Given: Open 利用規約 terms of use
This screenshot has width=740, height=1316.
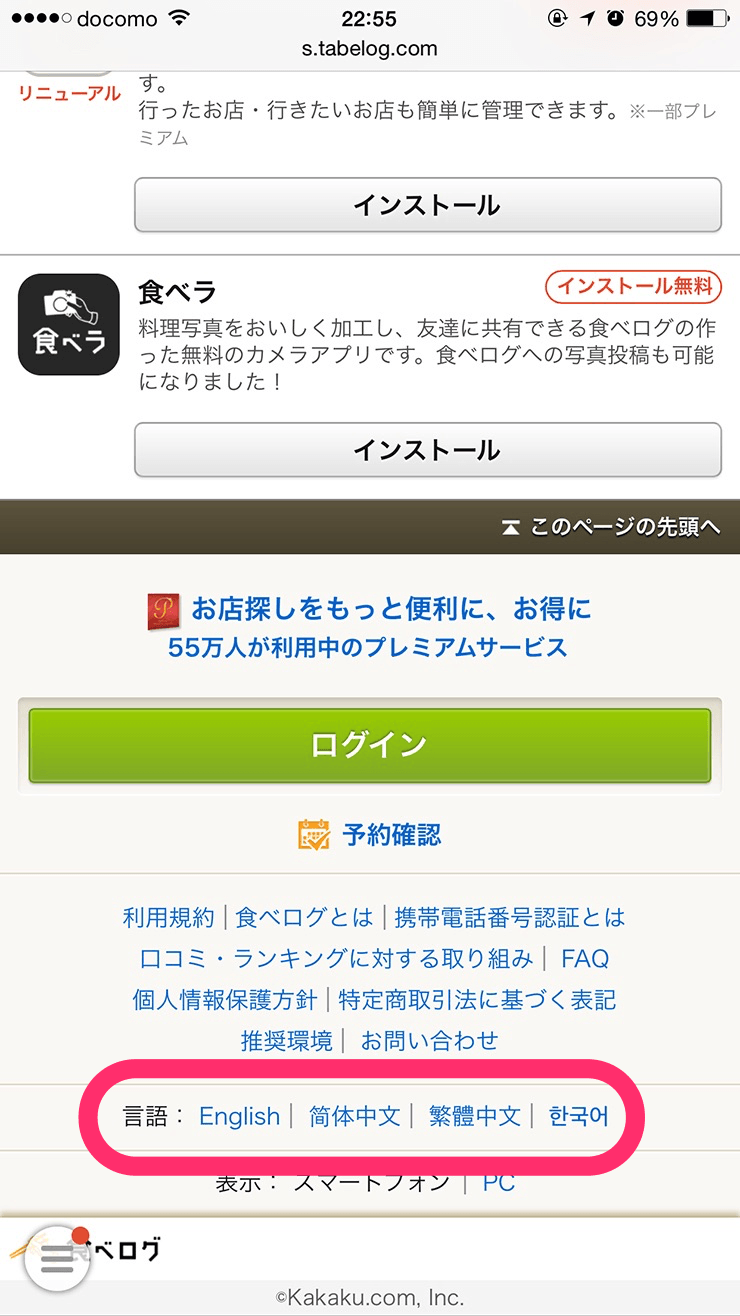Looking at the screenshot, I should pyautogui.click(x=168, y=917).
